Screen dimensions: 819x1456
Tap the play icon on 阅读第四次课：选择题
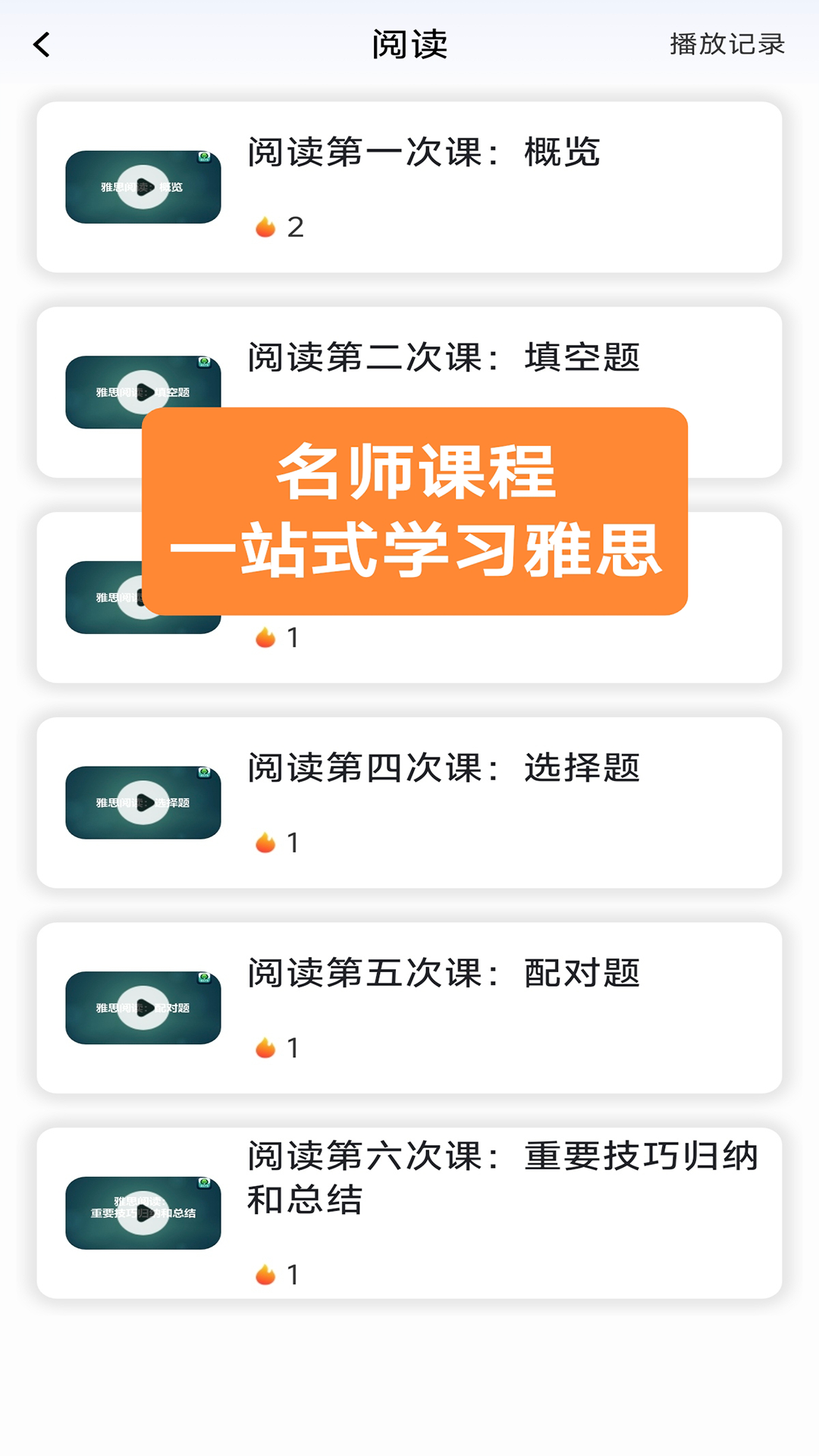click(x=143, y=802)
